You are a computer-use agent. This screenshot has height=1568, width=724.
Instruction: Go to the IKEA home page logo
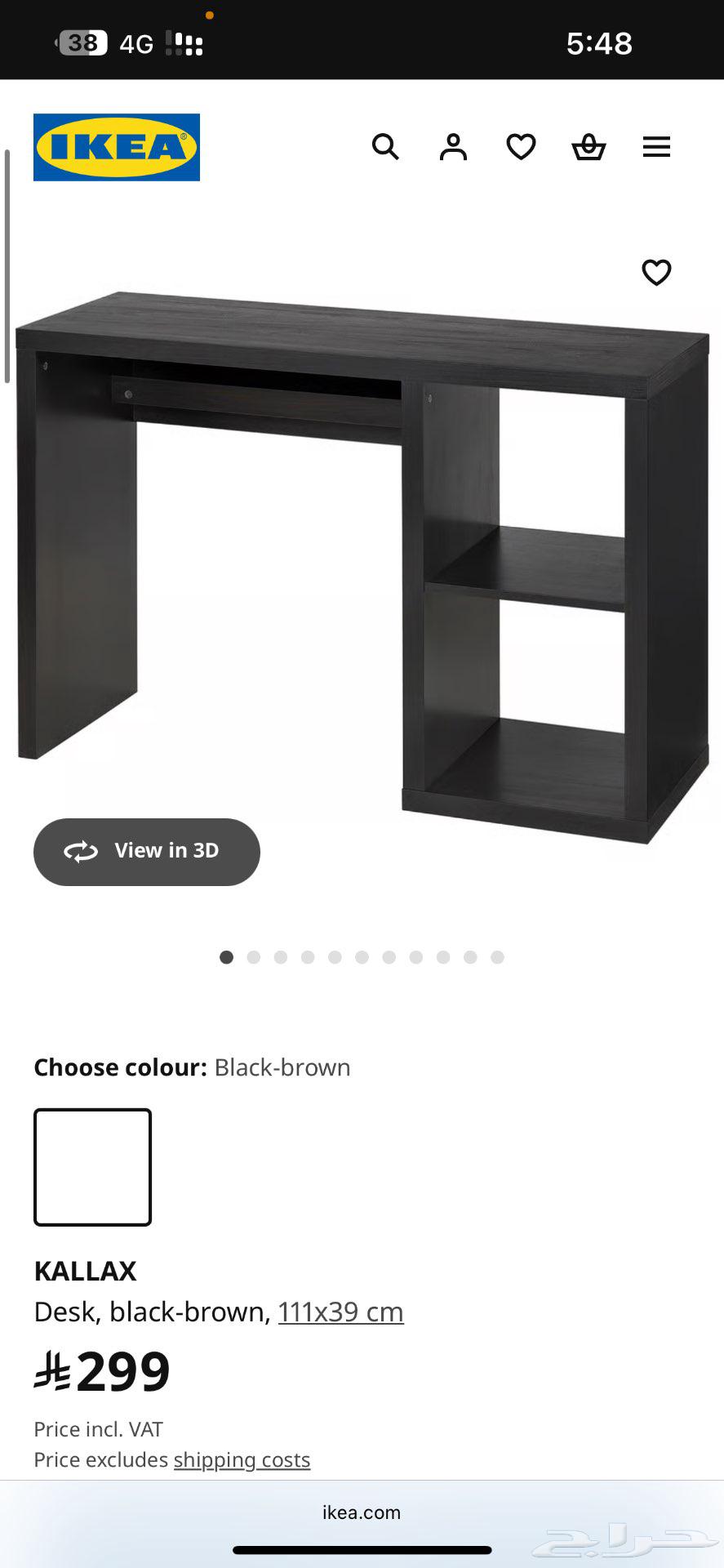117,147
